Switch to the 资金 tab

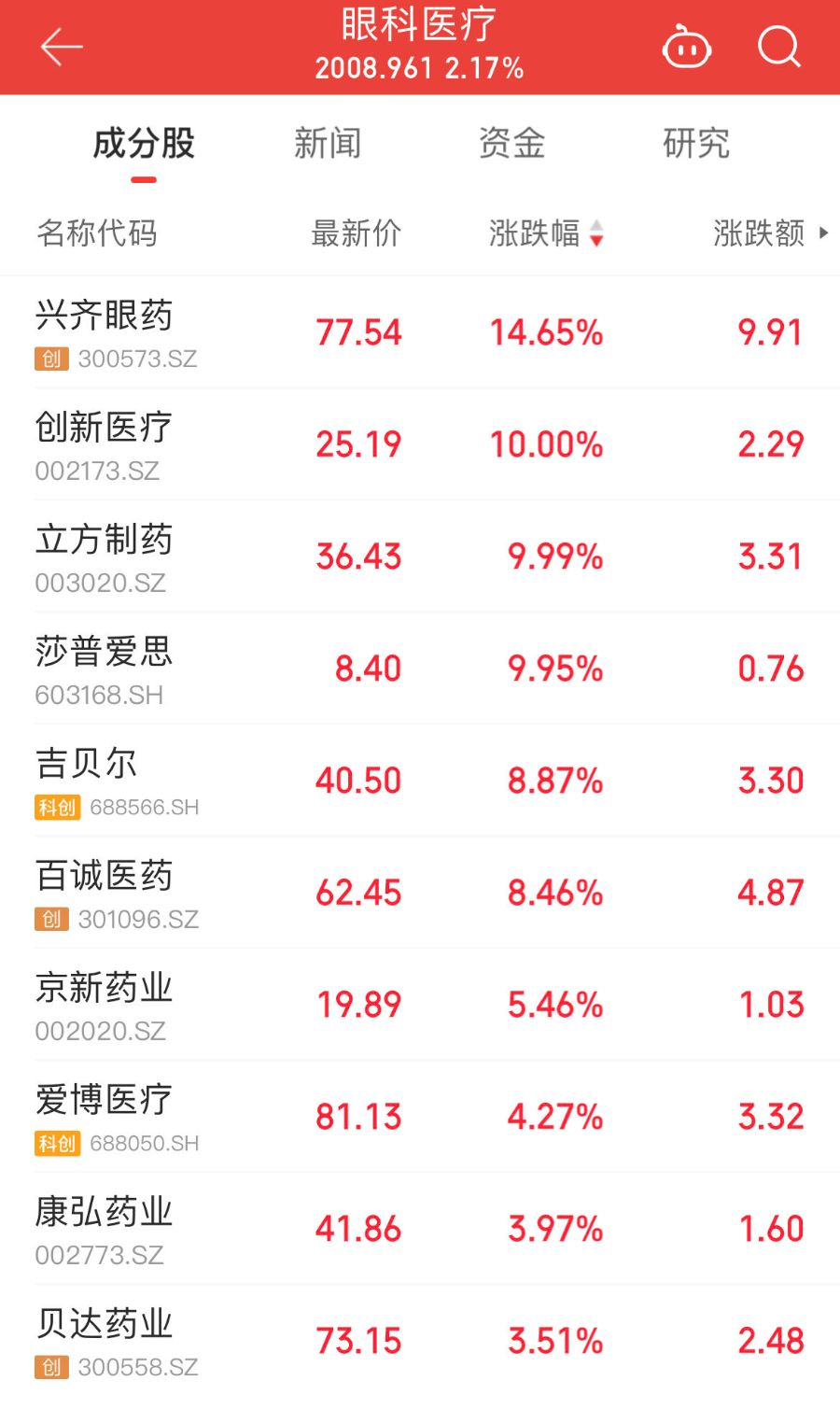(x=511, y=144)
